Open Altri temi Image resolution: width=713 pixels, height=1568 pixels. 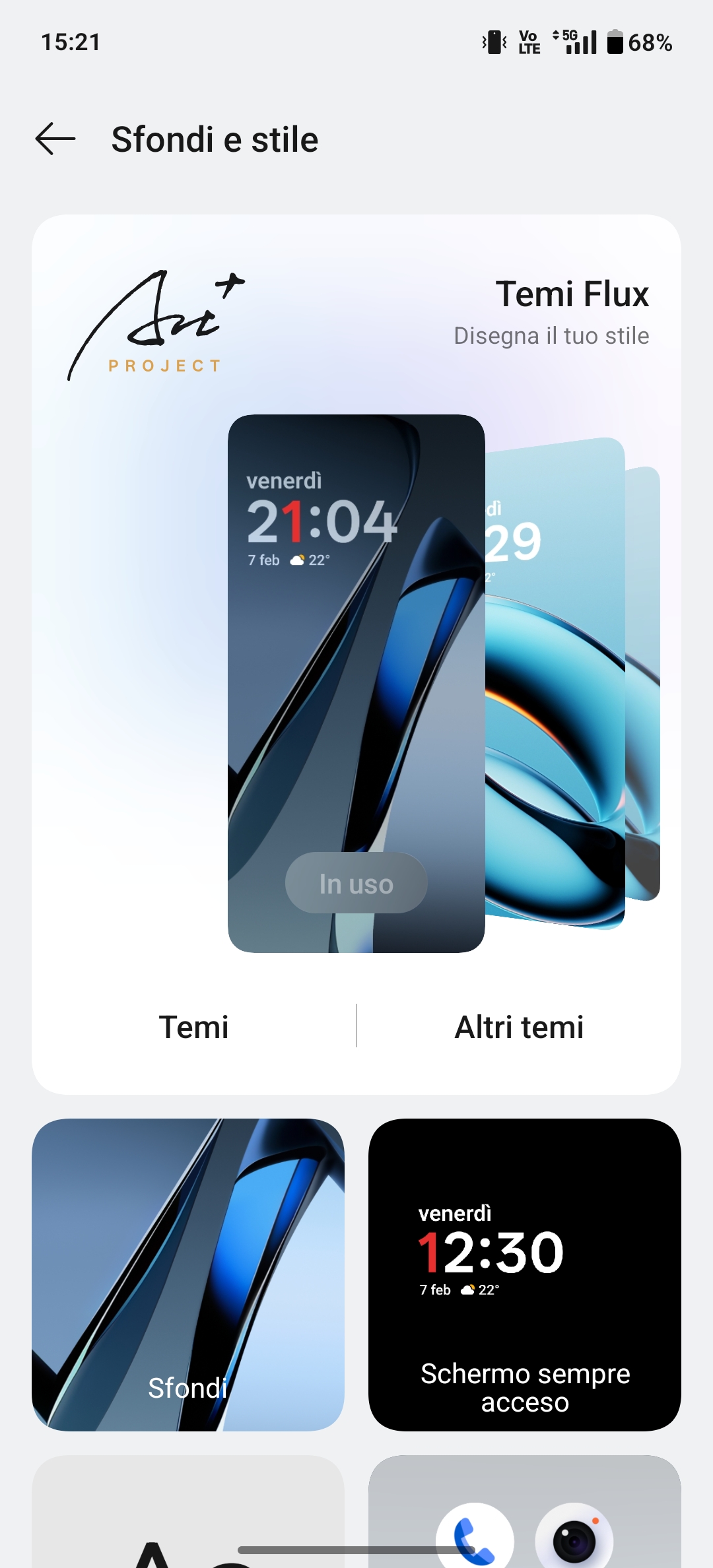519,1027
